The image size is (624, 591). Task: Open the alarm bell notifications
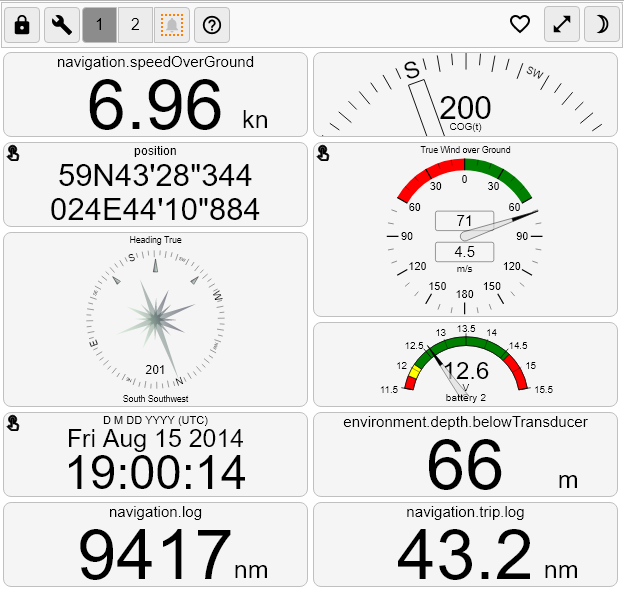[x=172, y=25]
